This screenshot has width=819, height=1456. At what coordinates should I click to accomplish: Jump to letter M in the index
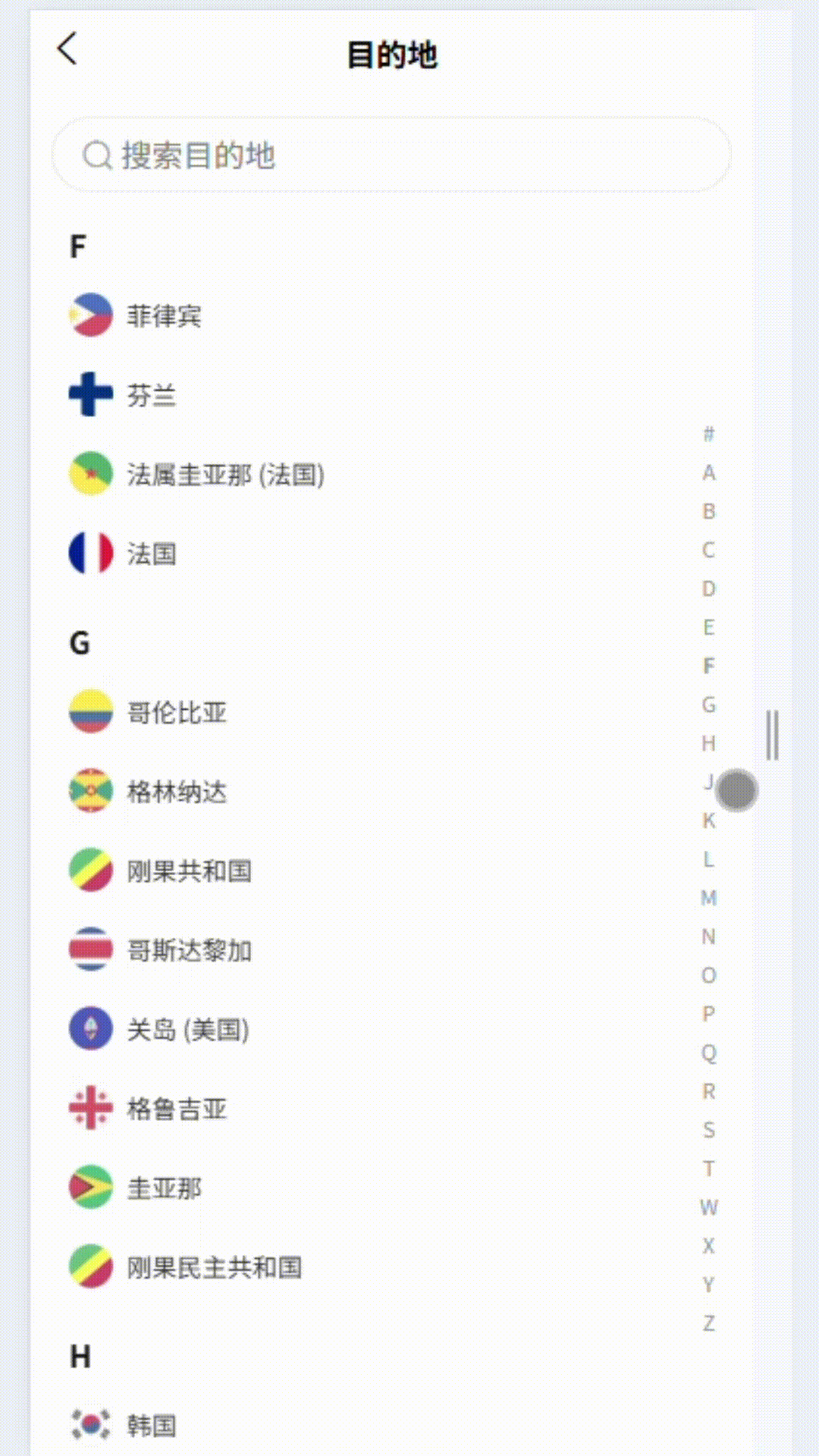708,898
